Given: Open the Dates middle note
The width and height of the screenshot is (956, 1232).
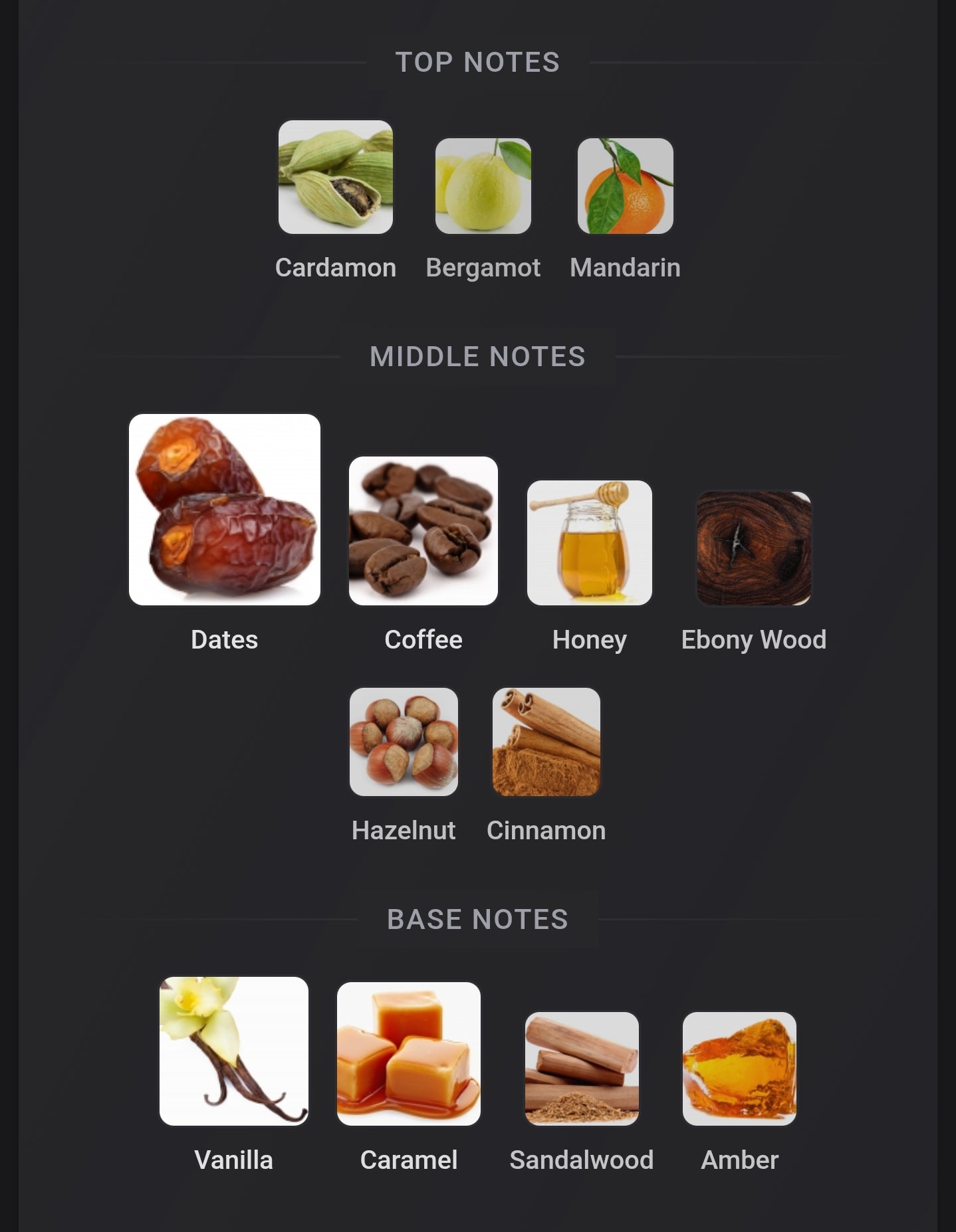Looking at the screenshot, I should [225, 510].
